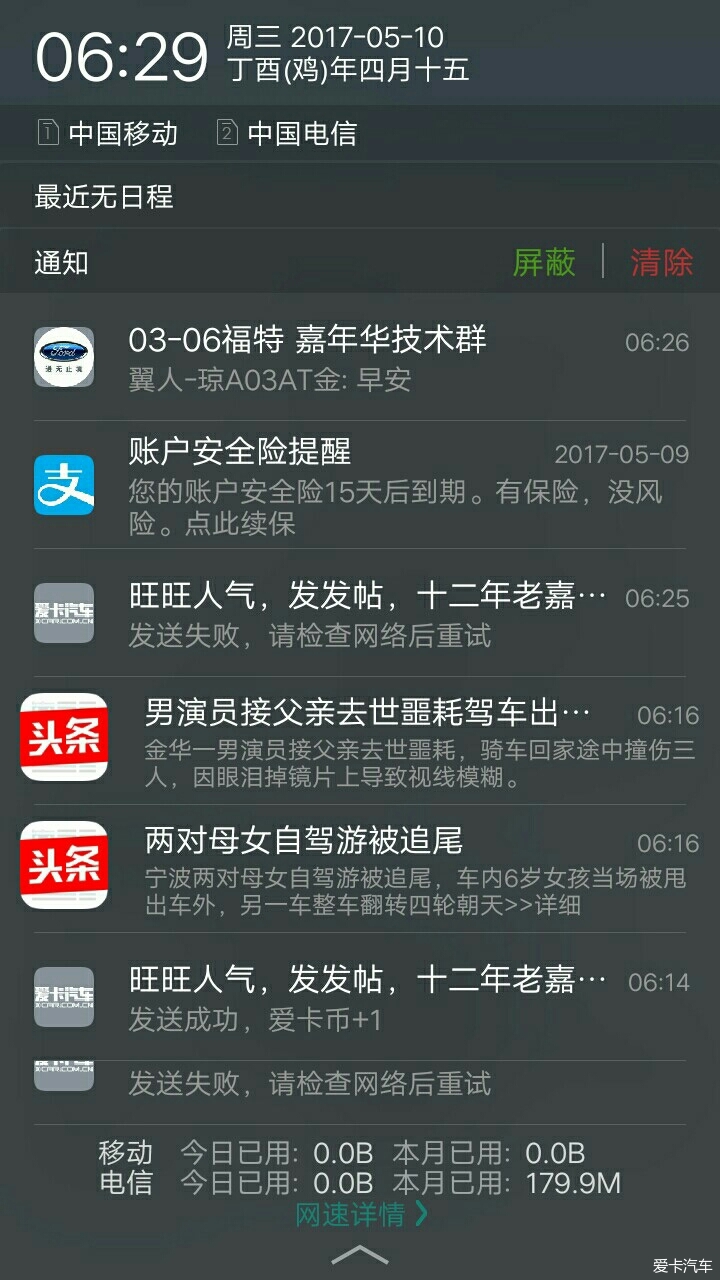Collapse the notification panel with bottom arrow
The image size is (720, 1280).
tap(359, 1254)
